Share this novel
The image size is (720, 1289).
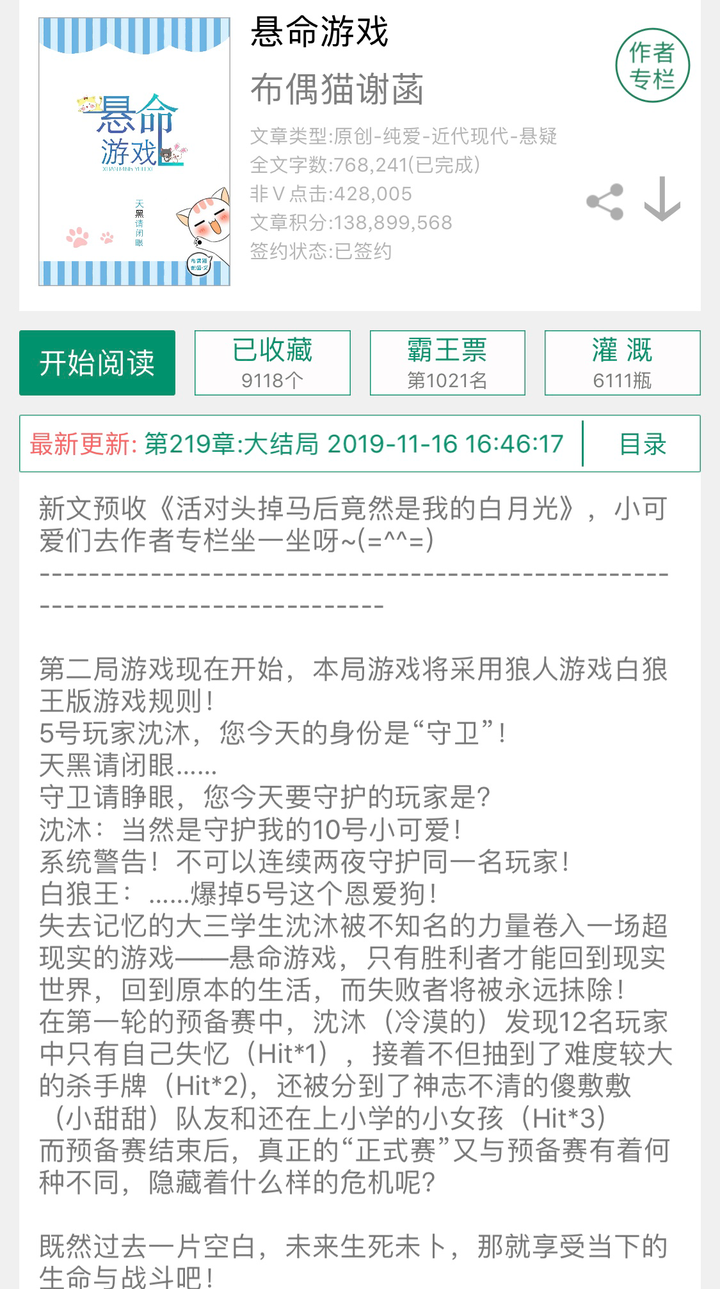click(x=604, y=203)
